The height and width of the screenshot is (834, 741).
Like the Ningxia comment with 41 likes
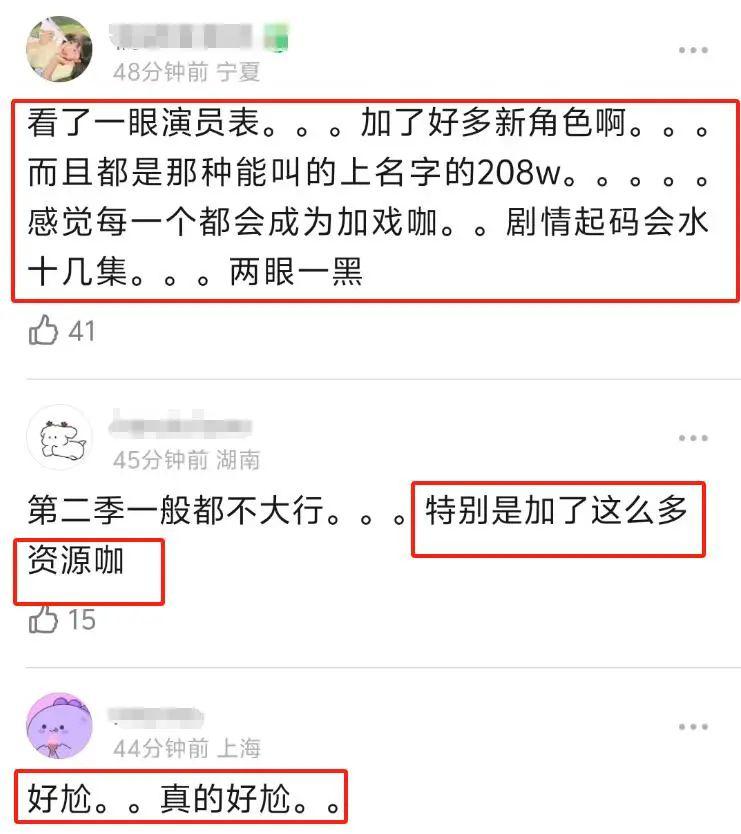click(44, 331)
